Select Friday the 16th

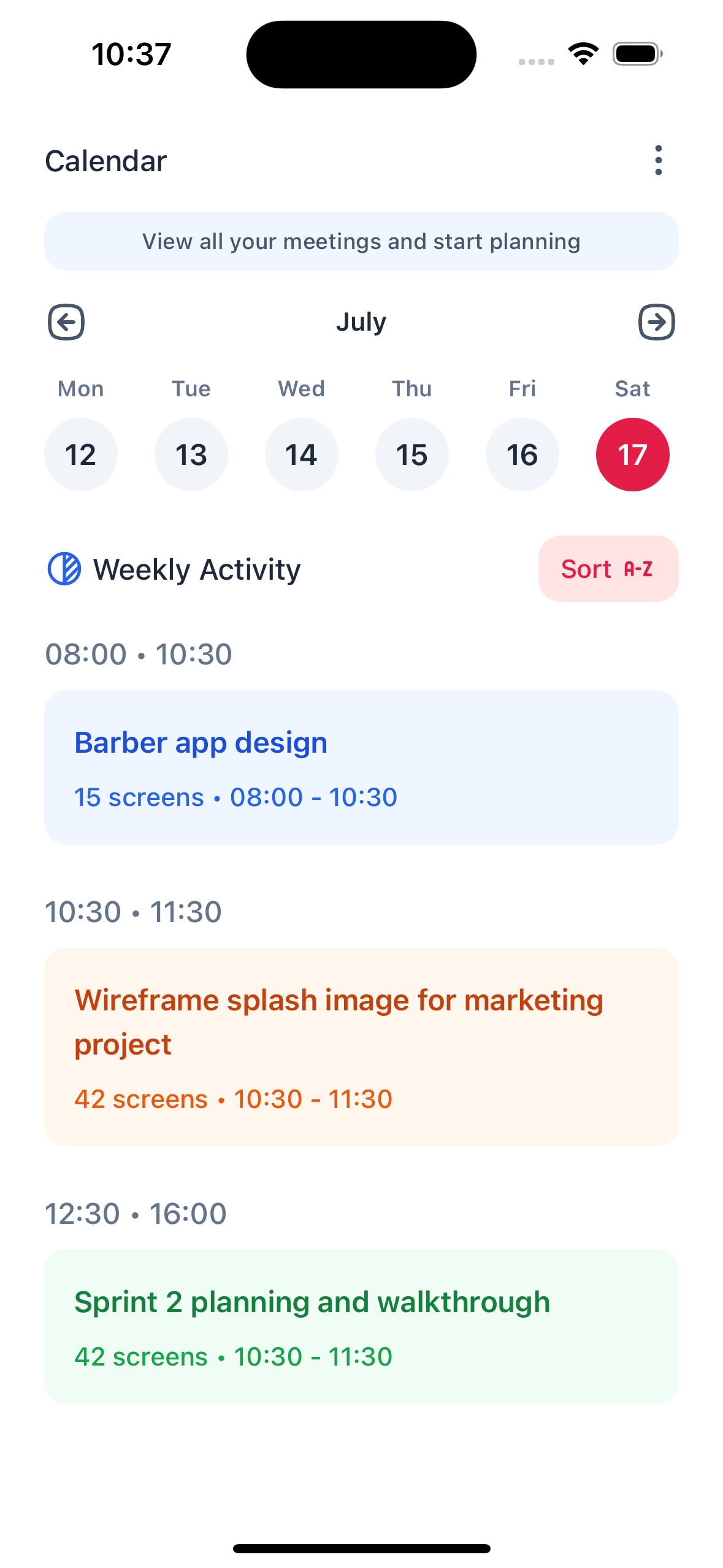(522, 454)
